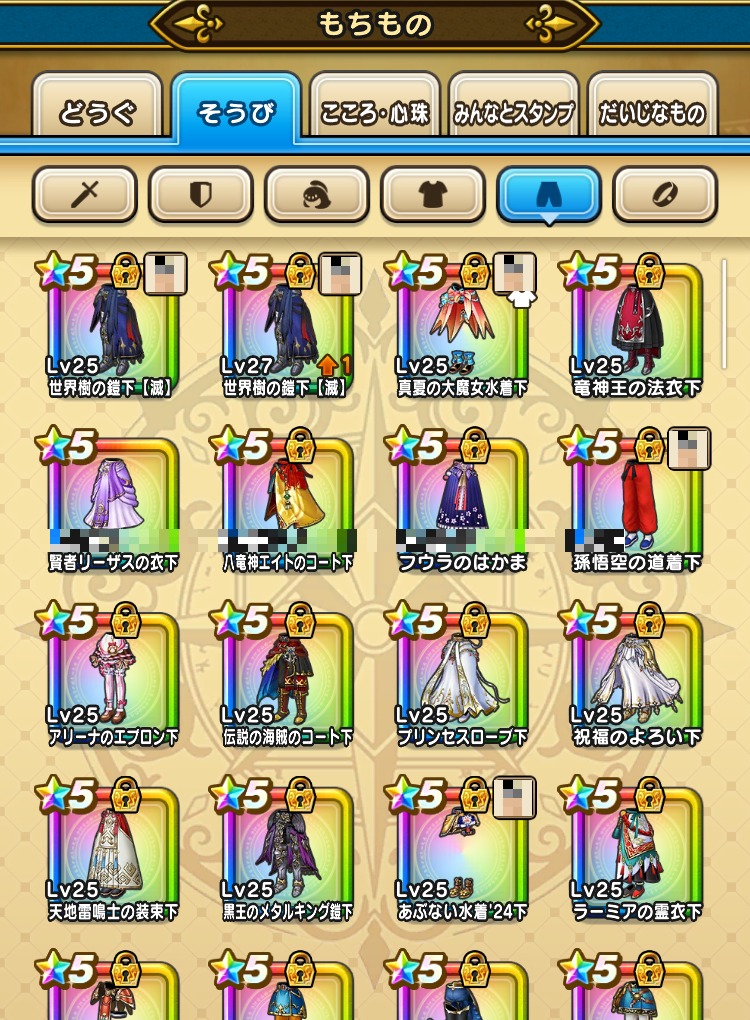The height and width of the screenshot is (1020, 750).
Task: Filter equipment by upper body shirt icon
Action: (433, 194)
